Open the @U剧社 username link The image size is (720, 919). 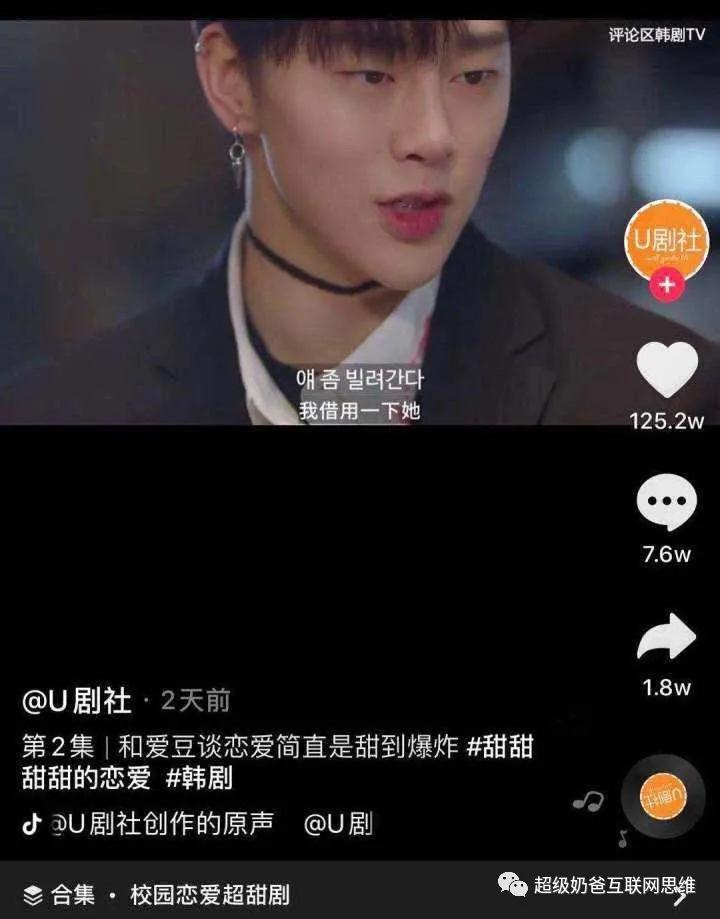77,701
